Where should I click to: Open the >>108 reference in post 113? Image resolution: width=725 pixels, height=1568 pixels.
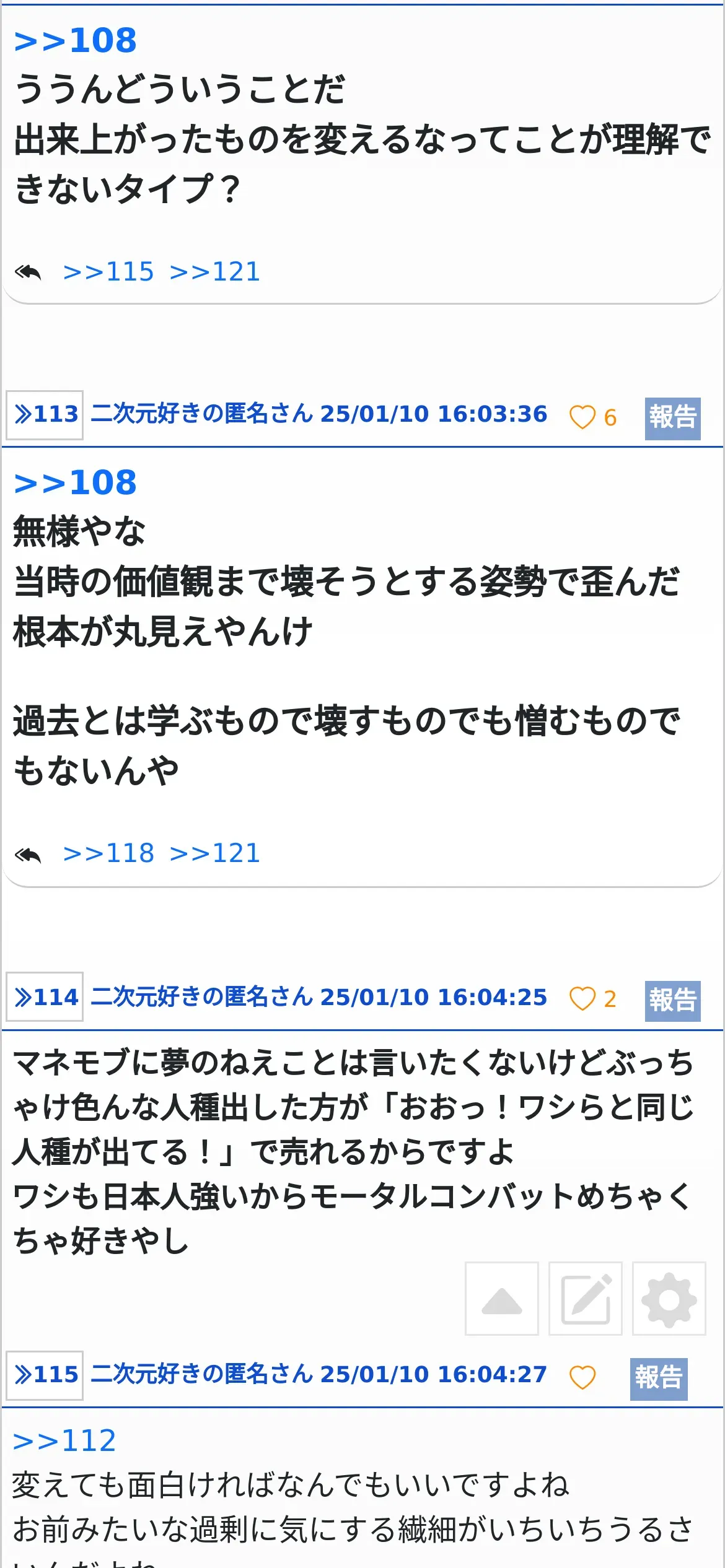(x=75, y=483)
